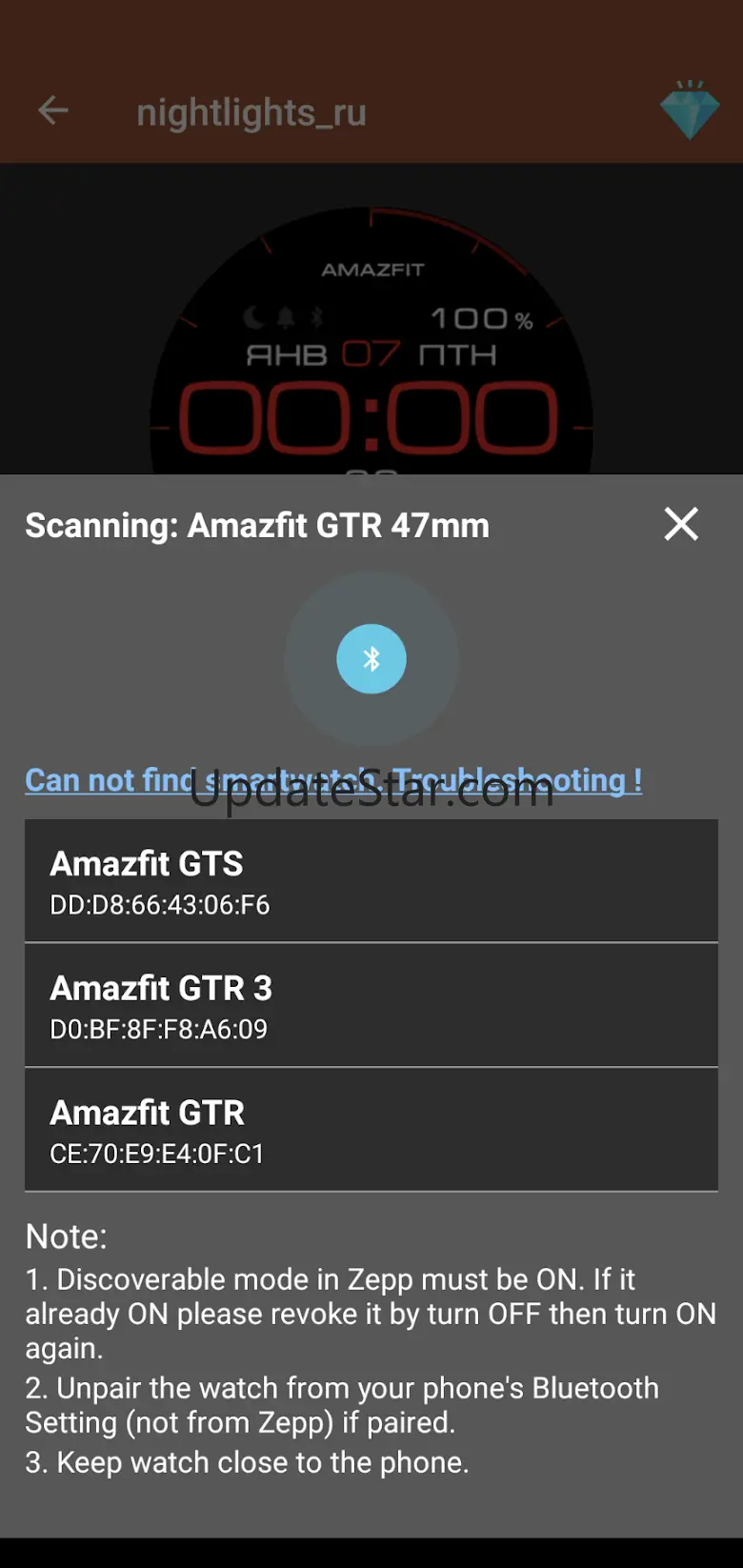743x1568 pixels.
Task: Connect to Amazfit GTR CE:70:E9:E4:0F:C1
Action: click(x=371, y=1130)
